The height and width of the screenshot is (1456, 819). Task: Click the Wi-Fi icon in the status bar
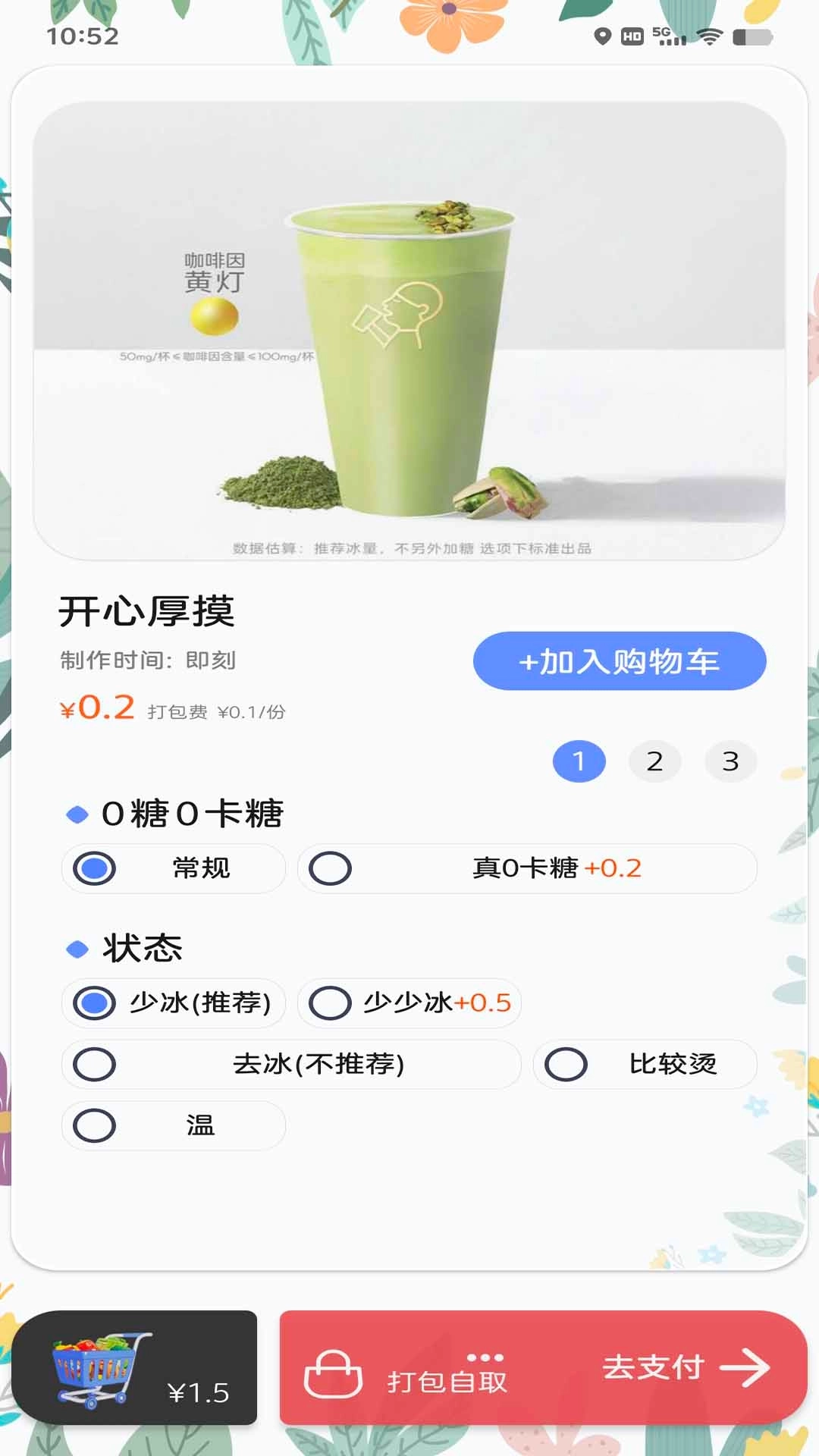(709, 36)
